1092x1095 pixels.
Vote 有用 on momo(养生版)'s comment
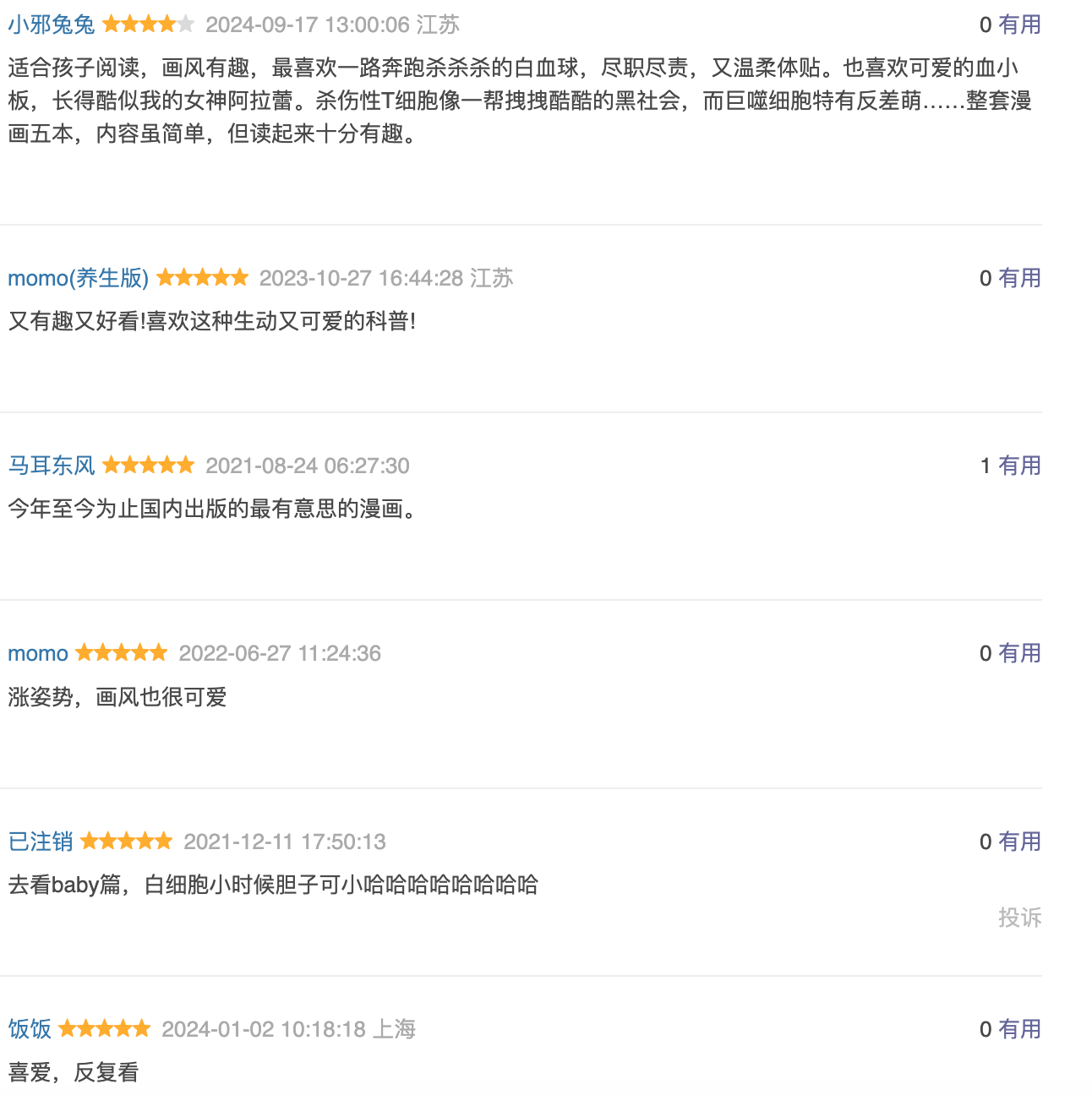[1019, 278]
